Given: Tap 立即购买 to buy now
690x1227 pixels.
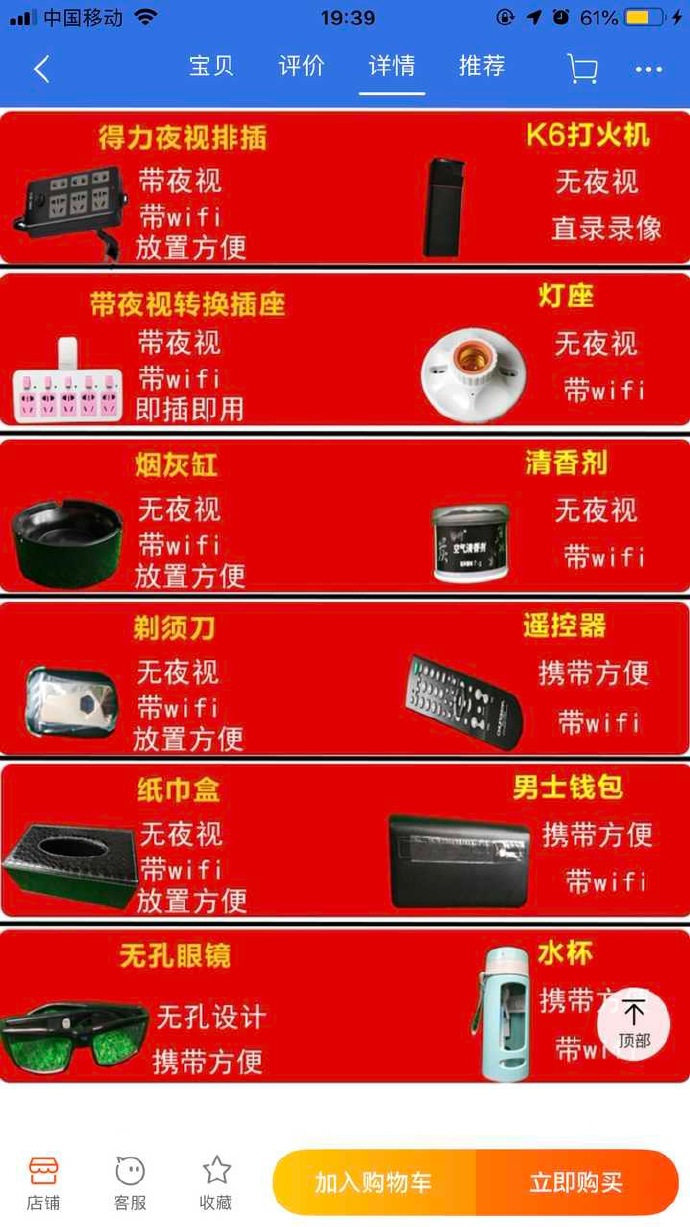Looking at the screenshot, I should pyautogui.click(x=577, y=1183).
